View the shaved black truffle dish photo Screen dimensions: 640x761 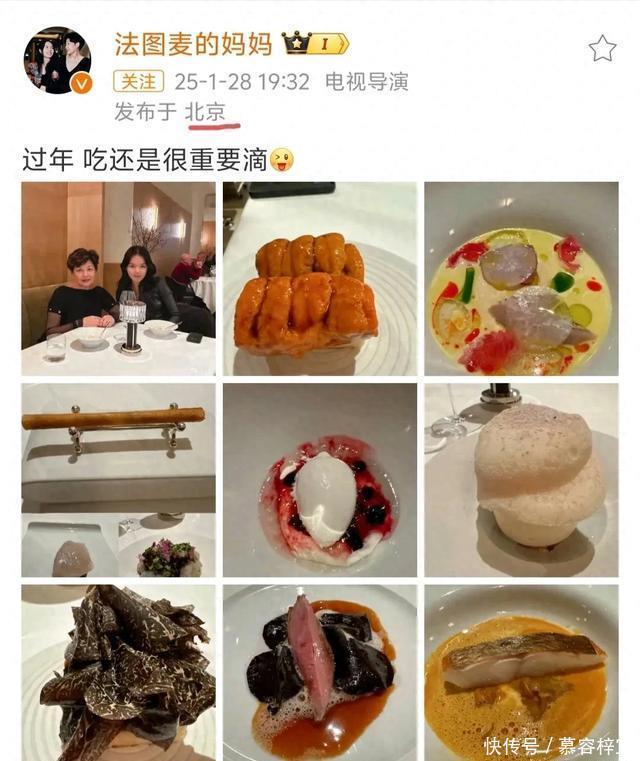click(x=118, y=672)
